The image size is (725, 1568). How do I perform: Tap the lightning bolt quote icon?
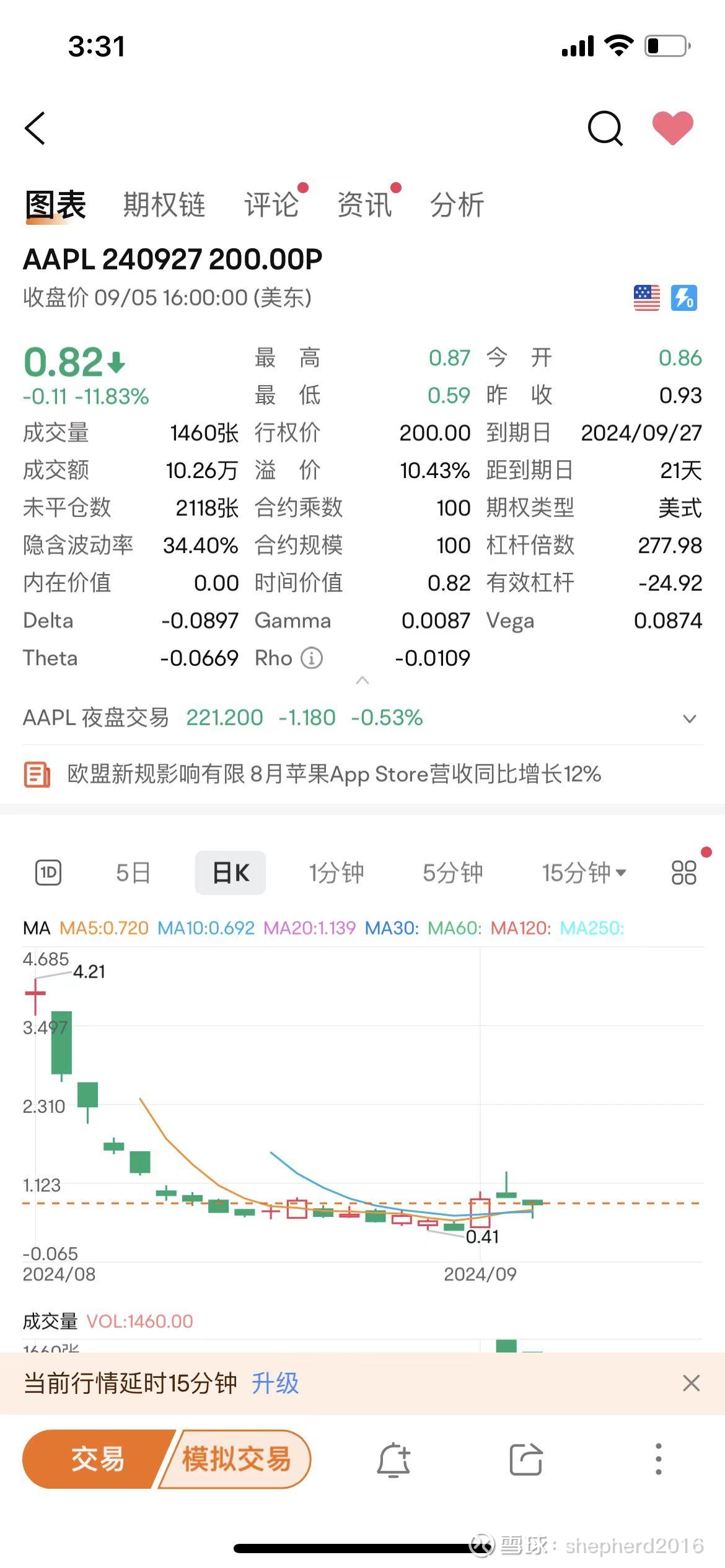(684, 298)
